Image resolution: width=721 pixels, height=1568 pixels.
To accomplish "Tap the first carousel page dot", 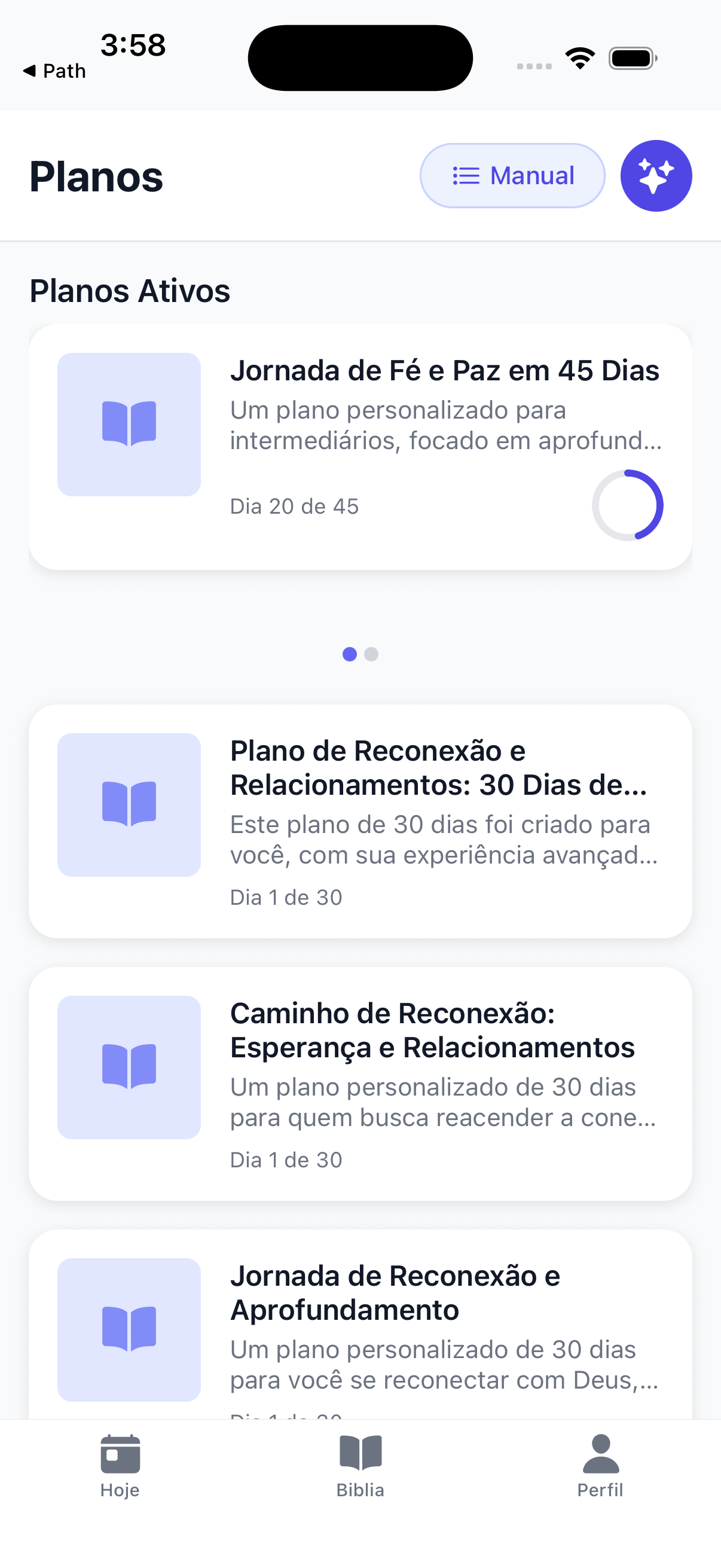I will pos(350,654).
